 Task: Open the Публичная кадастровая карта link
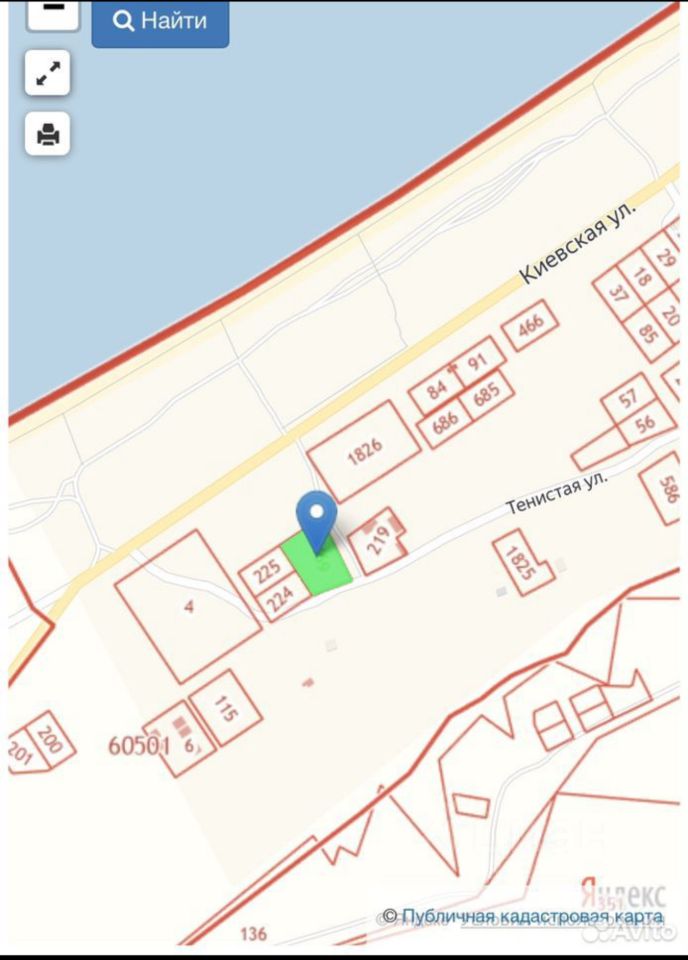(x=532, y=916)
